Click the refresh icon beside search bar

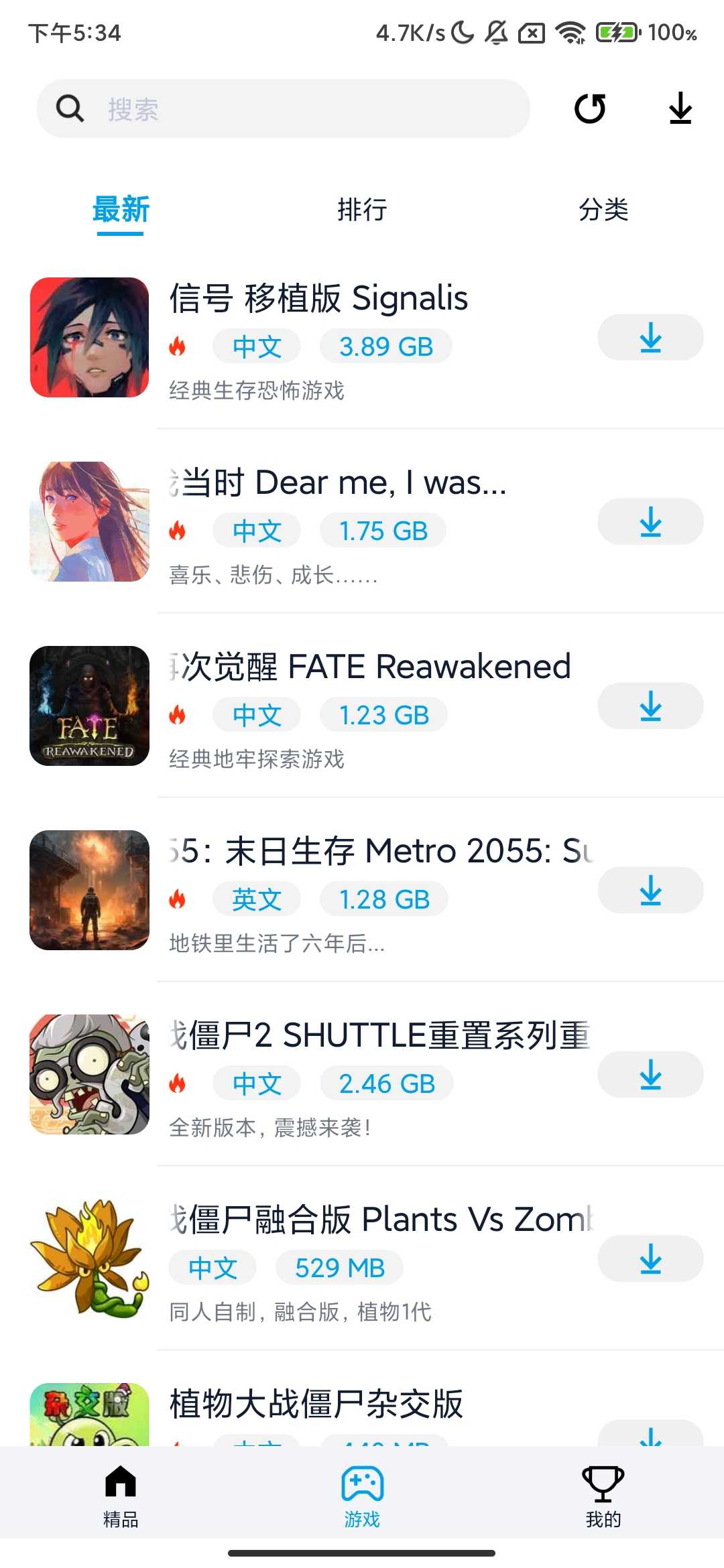[x=589, y=109]
